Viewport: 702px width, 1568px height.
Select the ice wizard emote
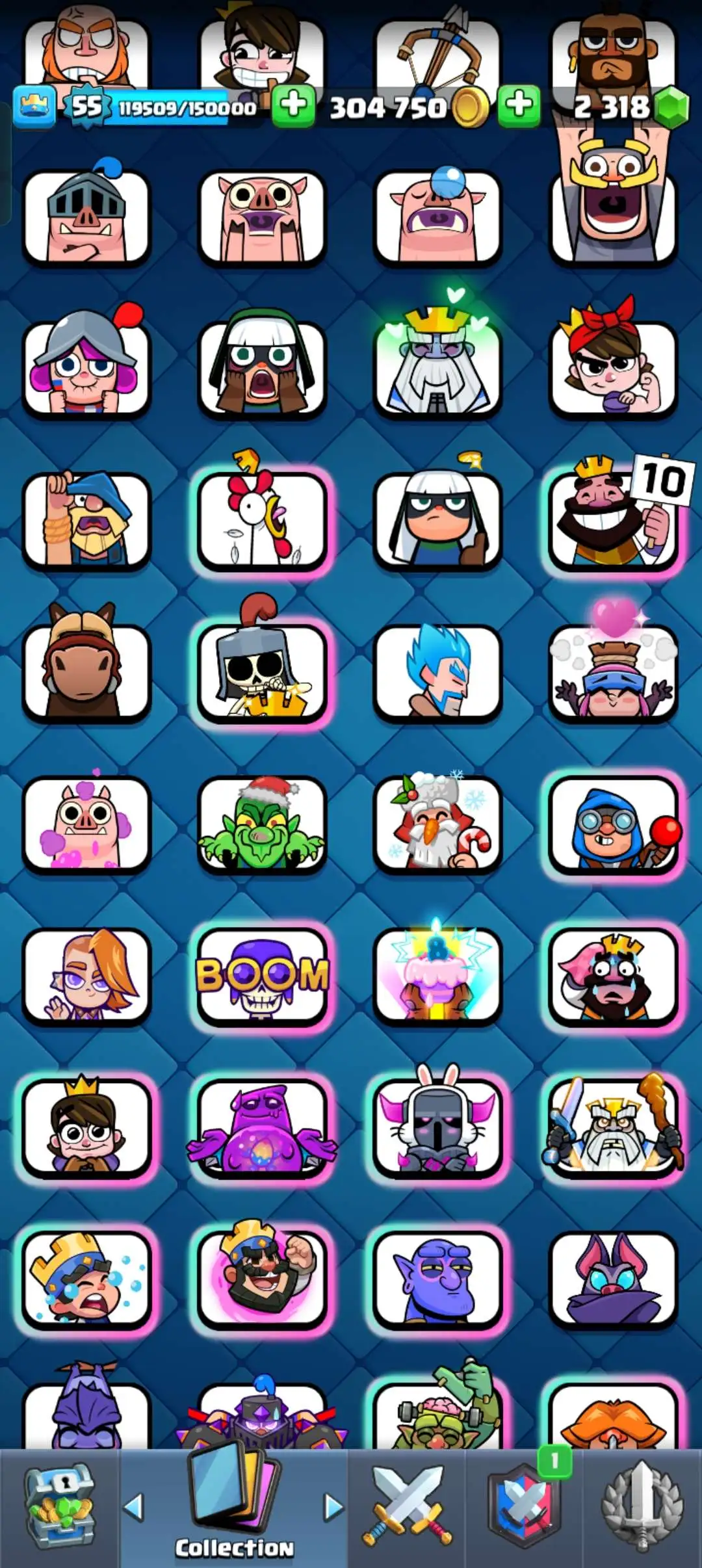coord(438,672)
